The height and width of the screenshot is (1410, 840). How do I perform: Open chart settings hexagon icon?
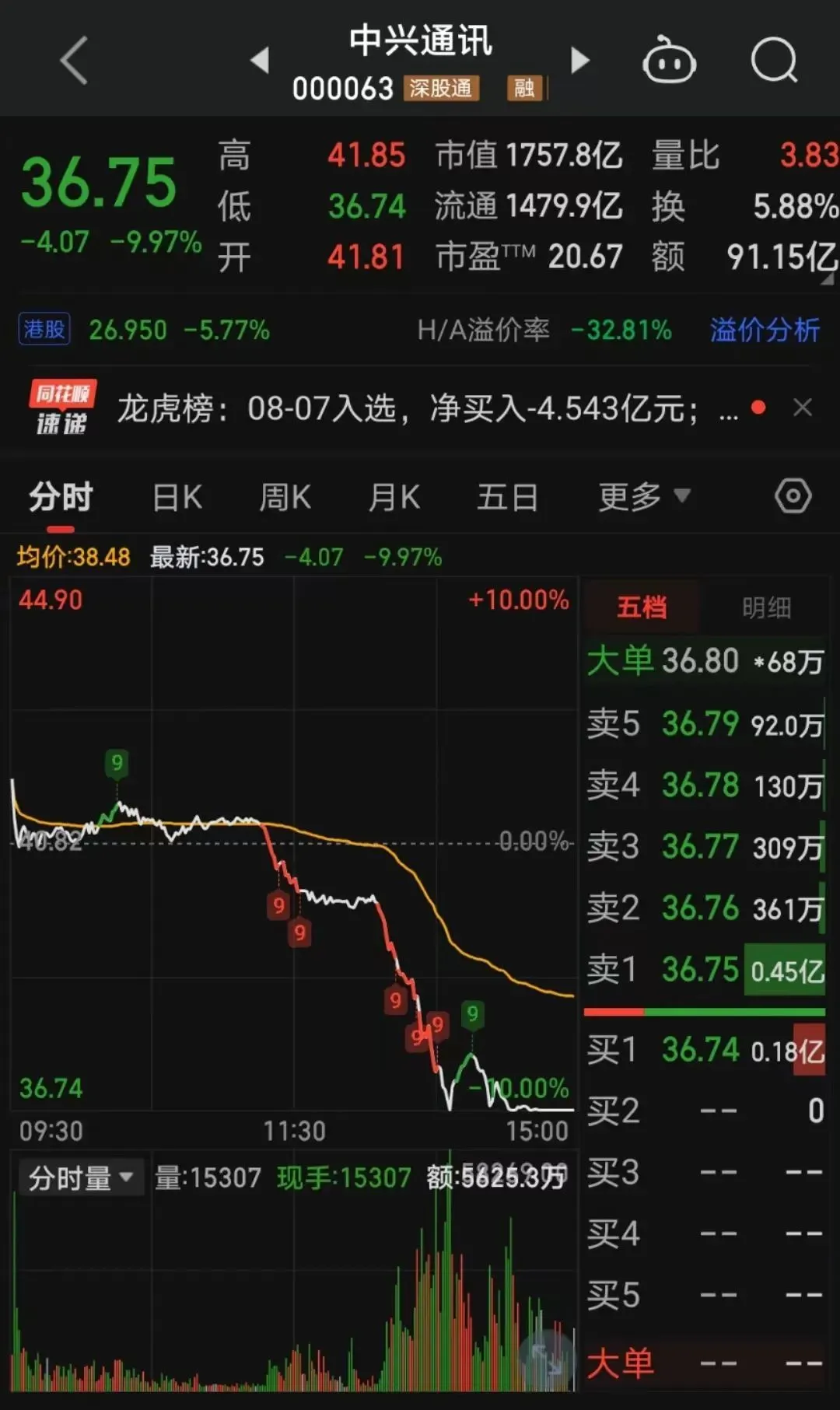coord(793,496)
